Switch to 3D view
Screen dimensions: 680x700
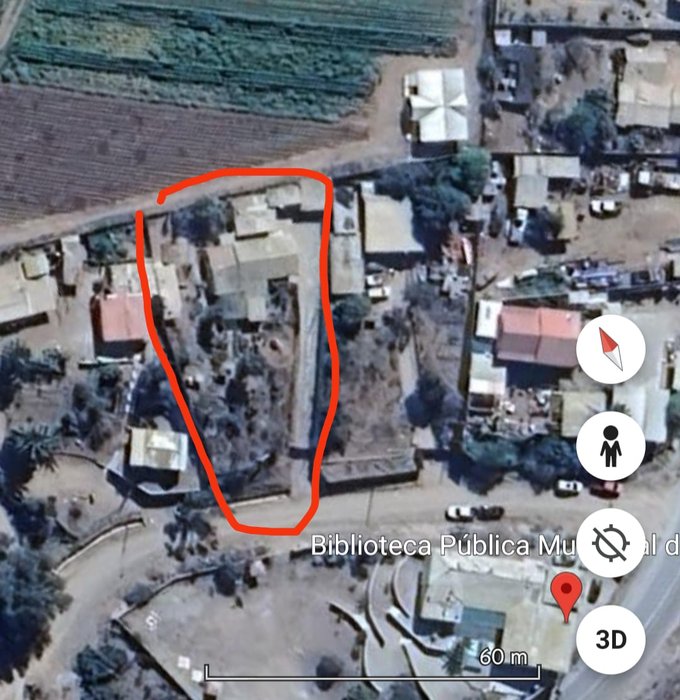tap(610, 637)
